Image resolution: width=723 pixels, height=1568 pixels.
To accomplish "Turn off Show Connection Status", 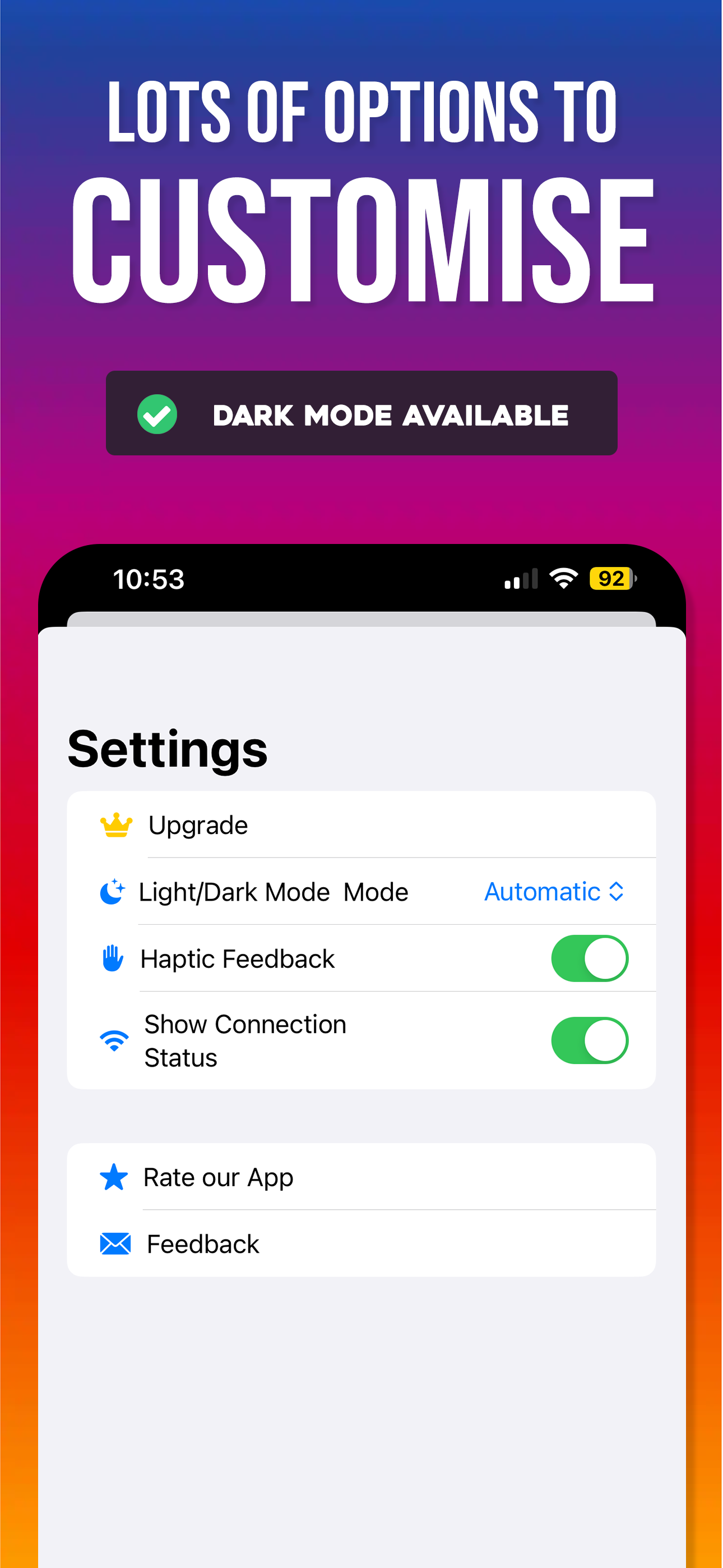I will tap(589, 1040).
